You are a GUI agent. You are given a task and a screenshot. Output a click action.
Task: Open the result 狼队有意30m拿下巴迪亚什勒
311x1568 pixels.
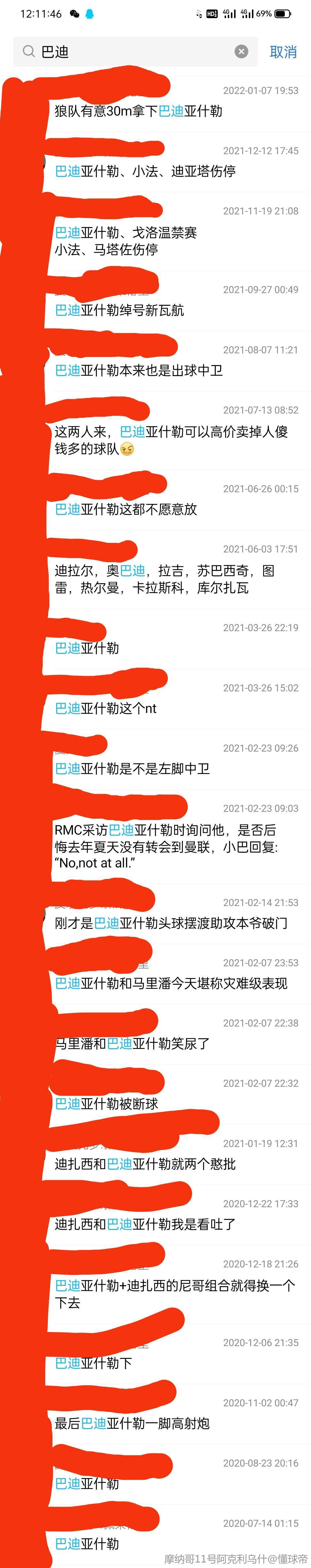[x=139, y=111]
